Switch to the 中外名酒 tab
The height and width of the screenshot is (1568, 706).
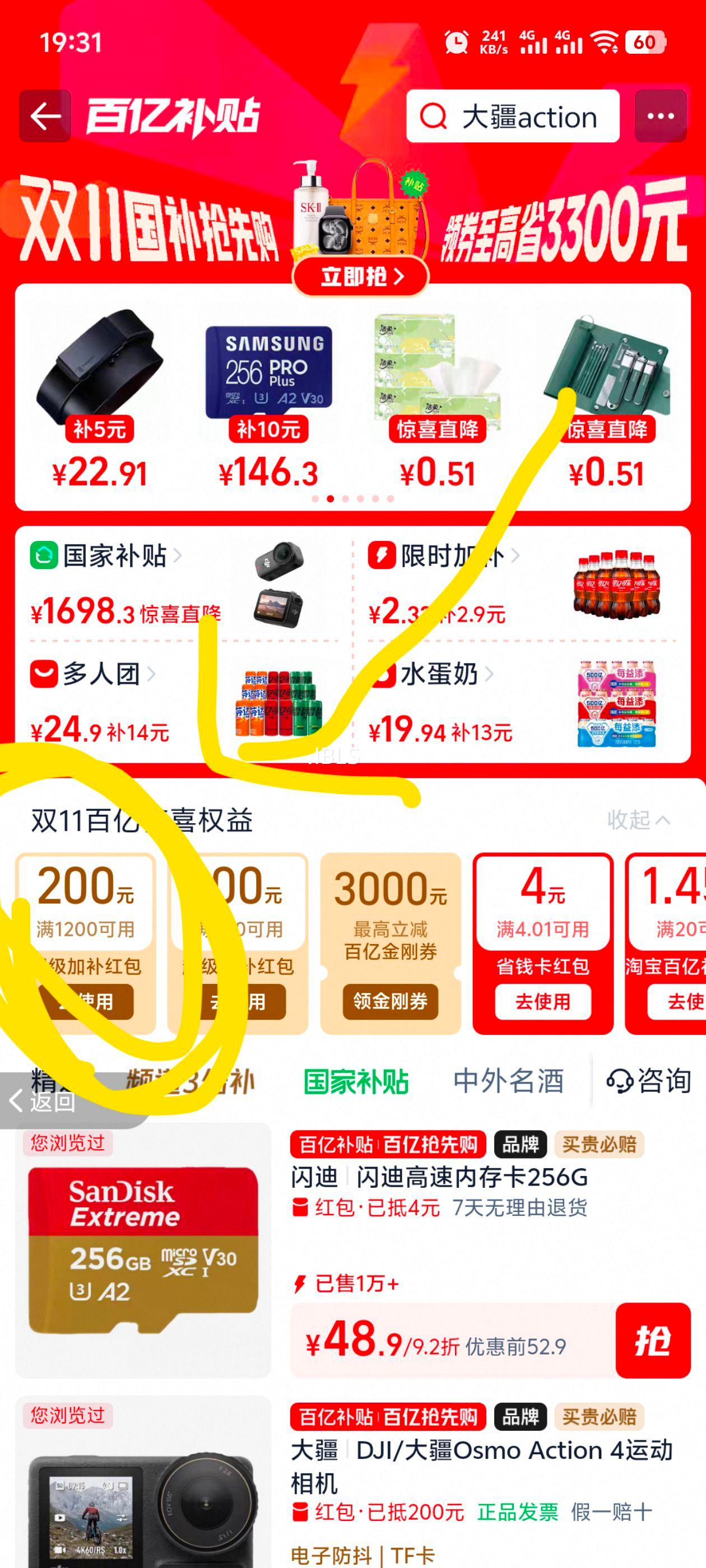point(508,1082)
